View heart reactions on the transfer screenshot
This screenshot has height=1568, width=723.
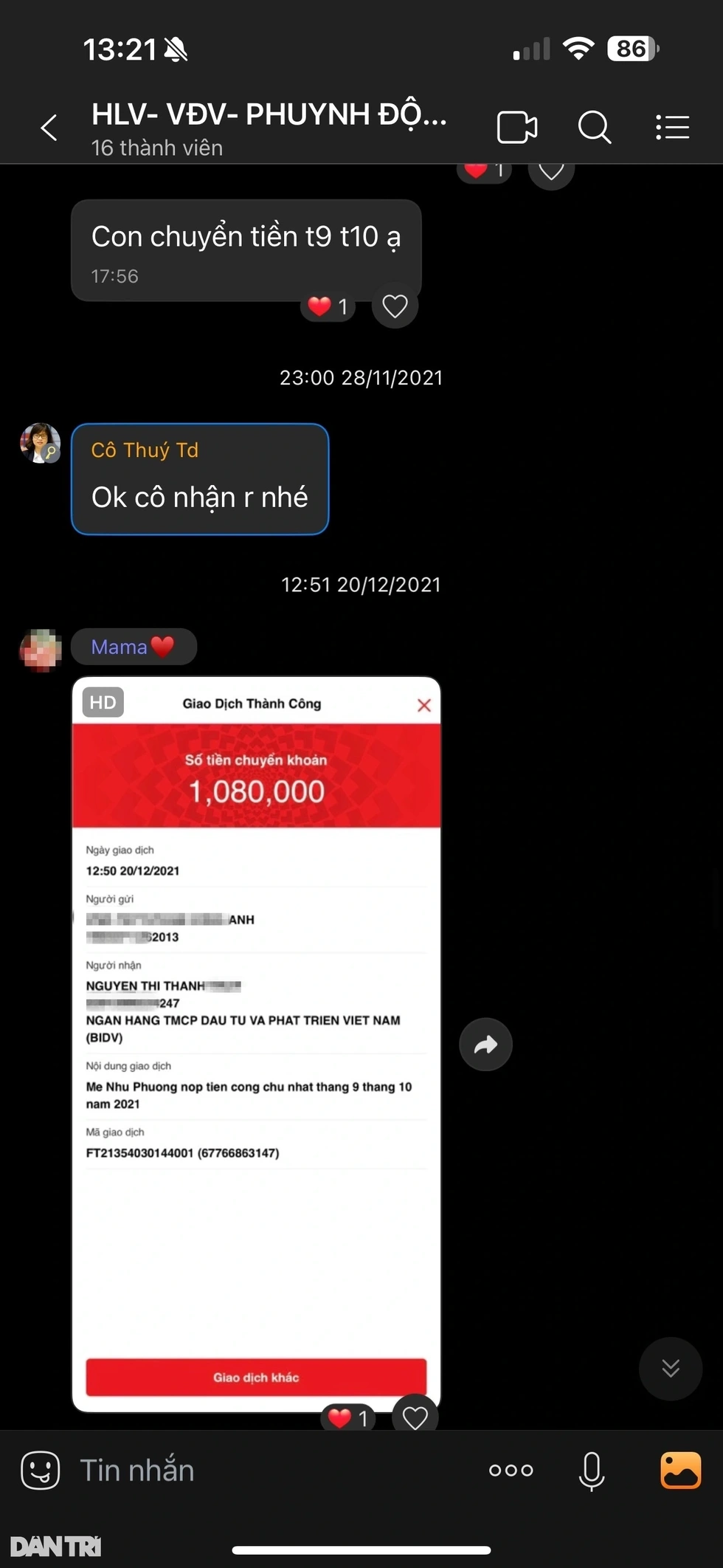348,1417
